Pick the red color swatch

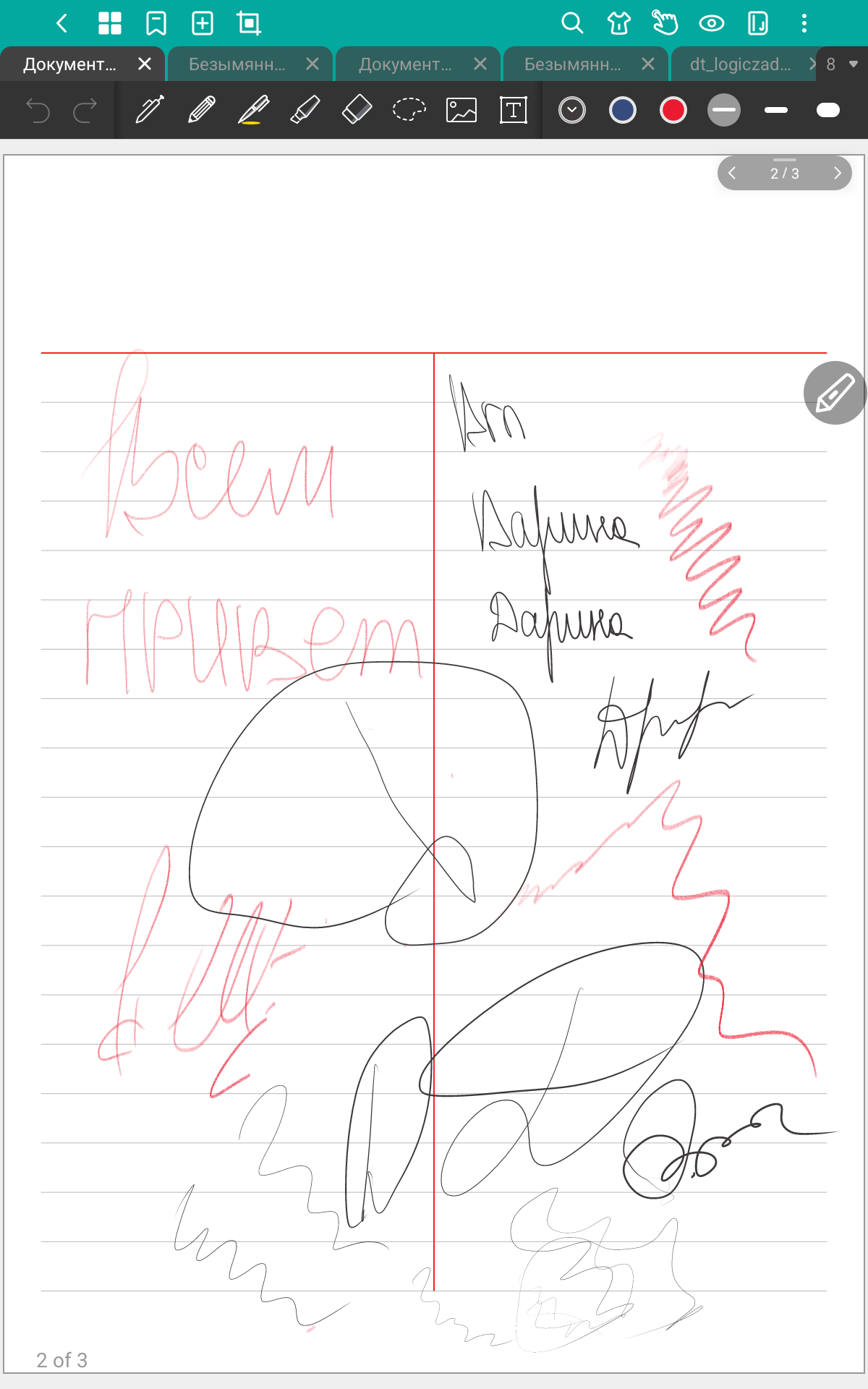pyautogui.click(x=673, y=111)
